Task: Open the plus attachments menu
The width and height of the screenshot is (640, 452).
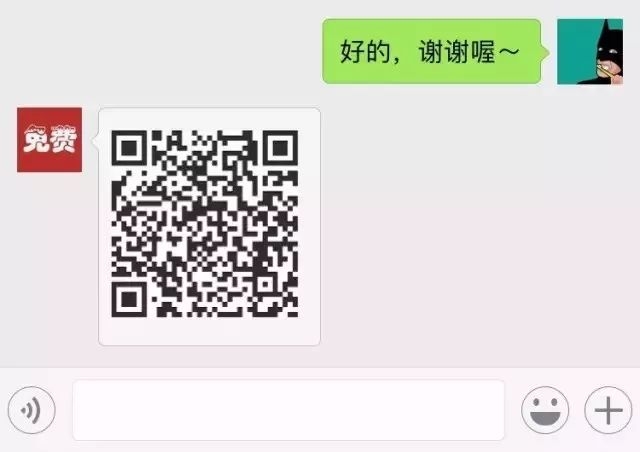Action: (x=609, y=410)
